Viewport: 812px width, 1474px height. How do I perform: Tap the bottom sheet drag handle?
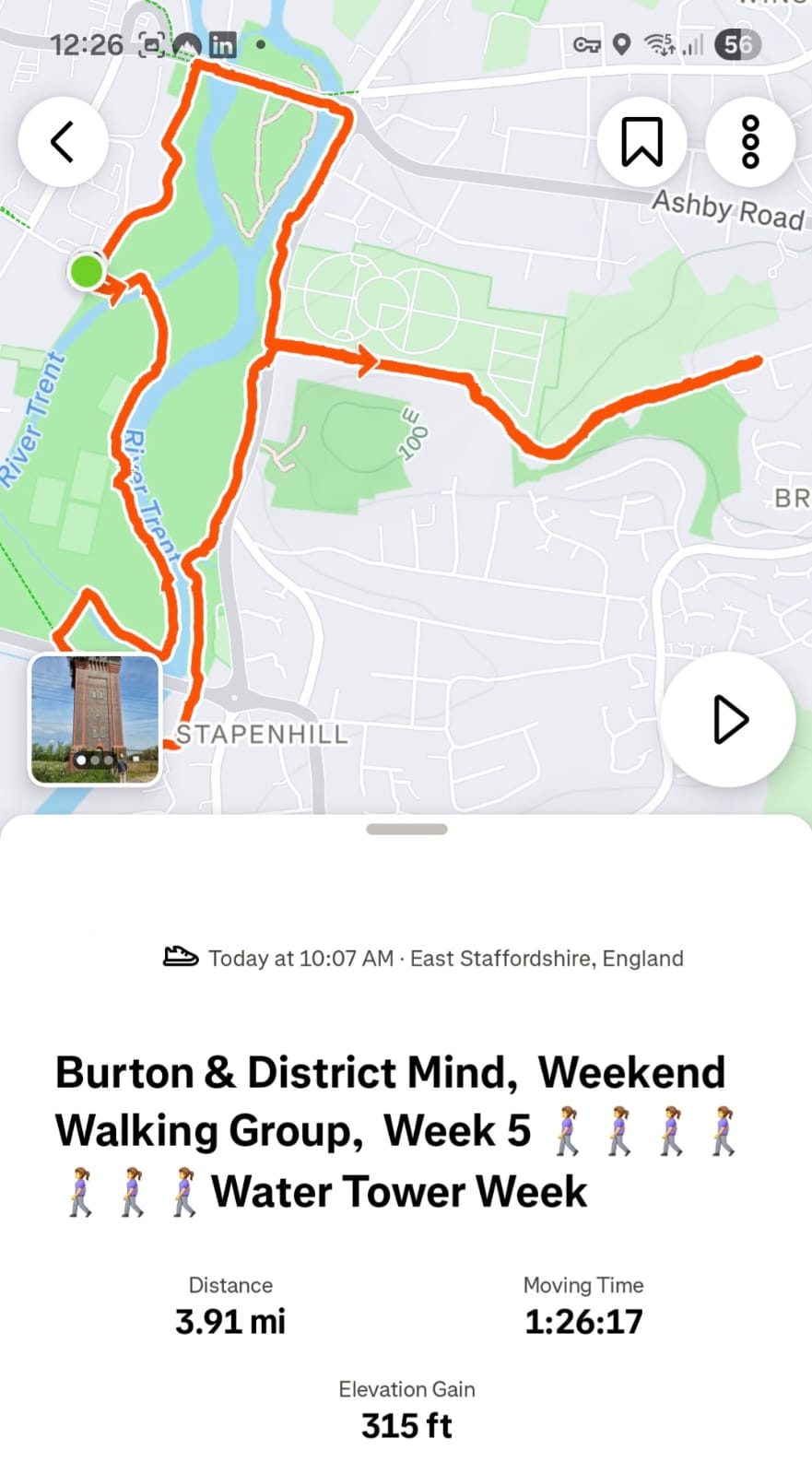[406, 829]
